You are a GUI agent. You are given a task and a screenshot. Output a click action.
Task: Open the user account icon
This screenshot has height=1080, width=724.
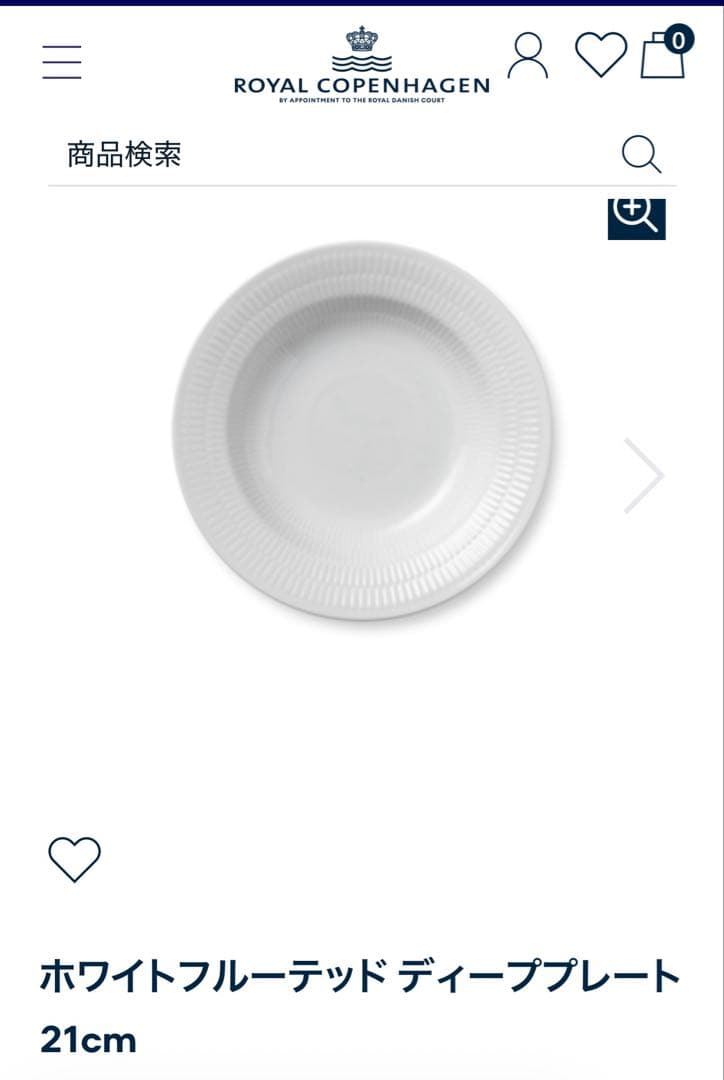[x=527, y=56]
